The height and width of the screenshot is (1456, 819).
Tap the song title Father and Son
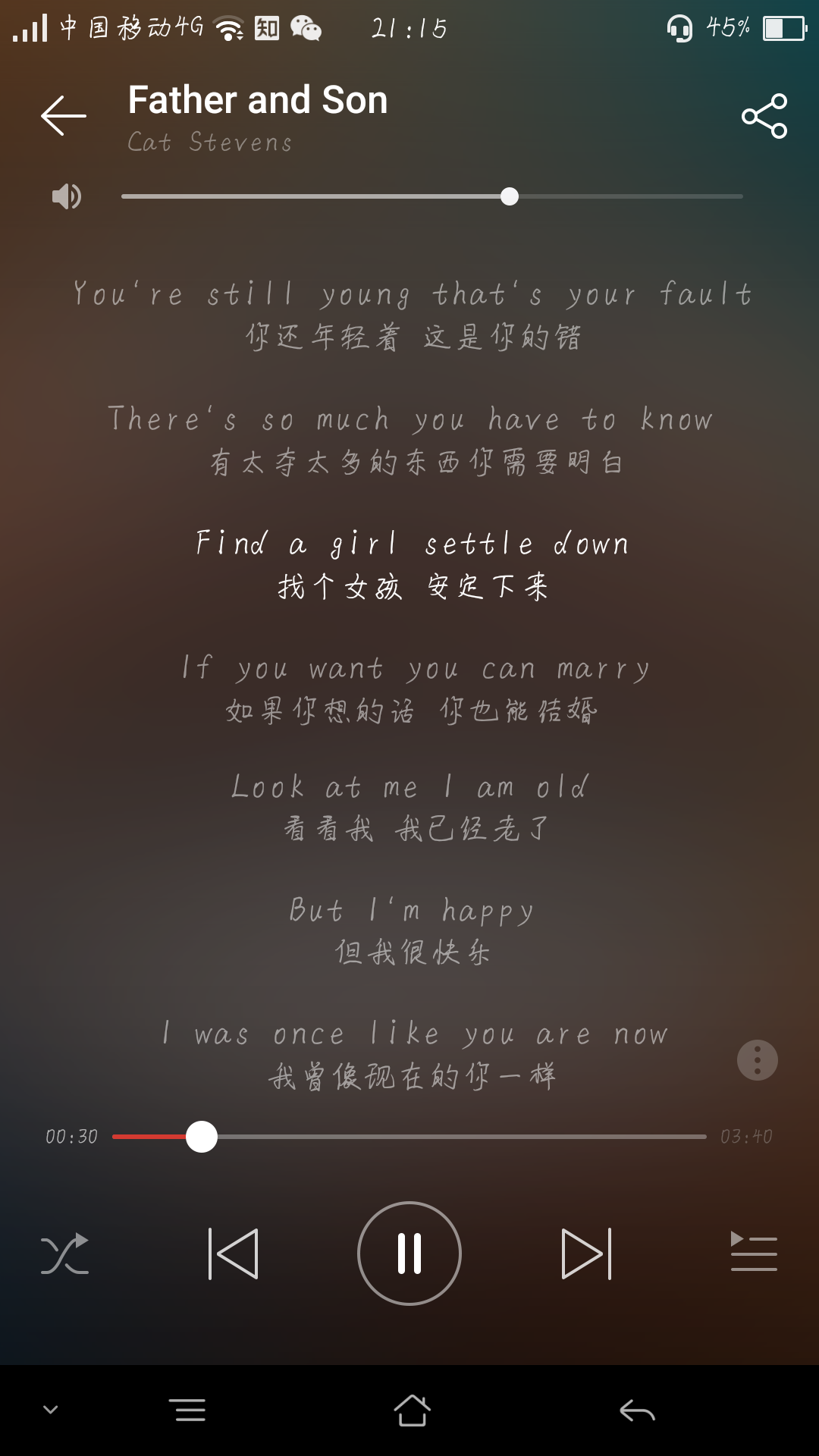tap(257, 99)
